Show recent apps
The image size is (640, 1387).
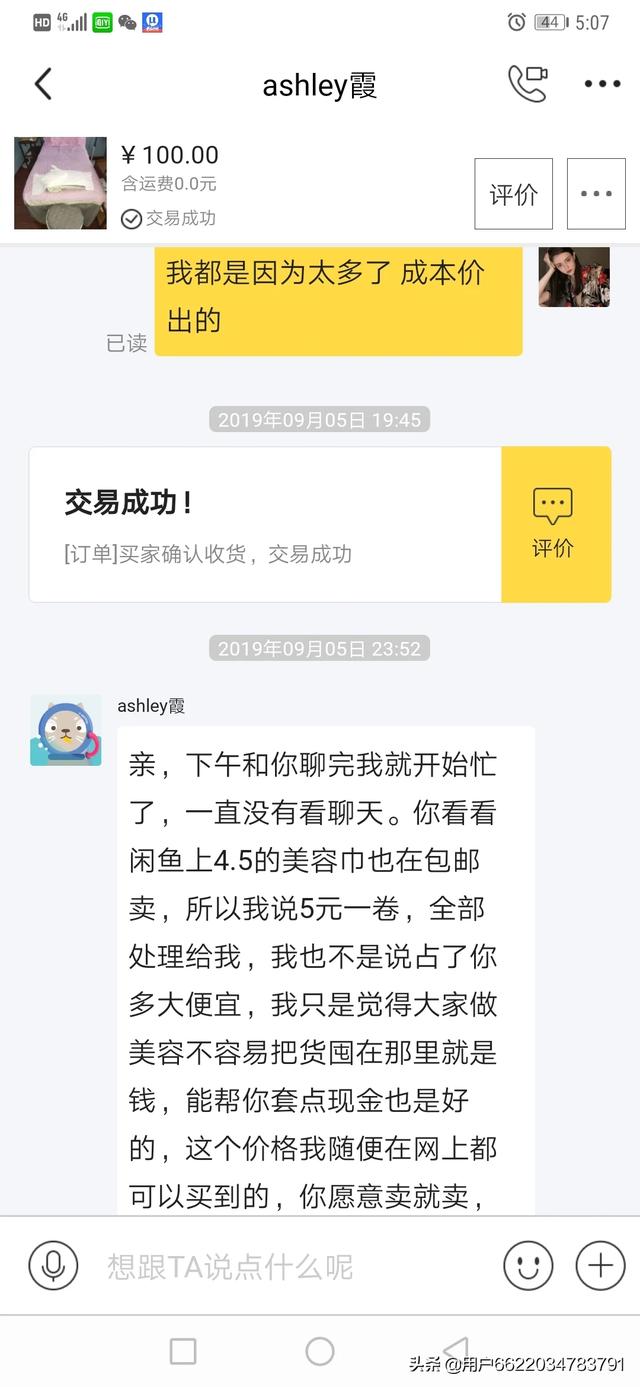point(183,1352)
